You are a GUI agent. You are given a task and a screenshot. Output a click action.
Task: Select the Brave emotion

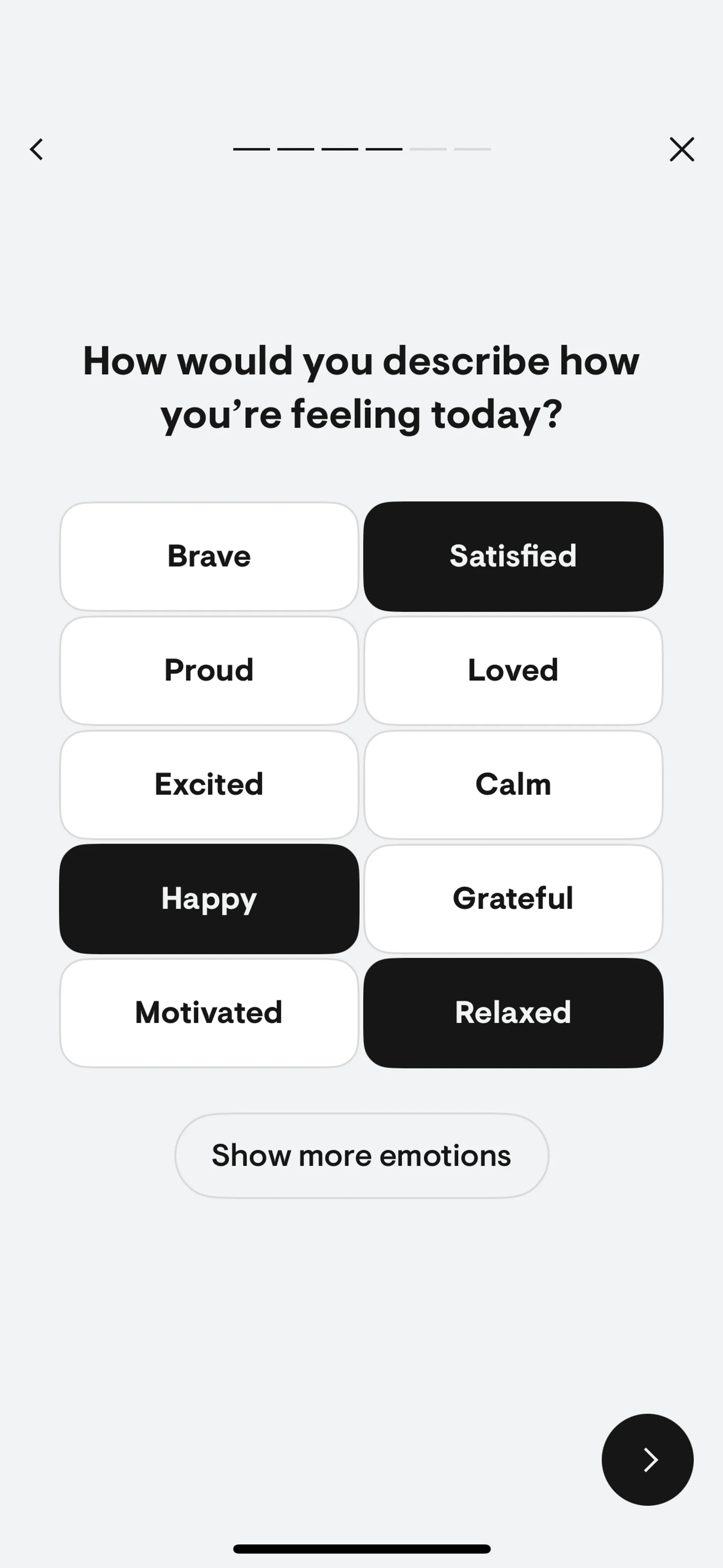[209, 556]
